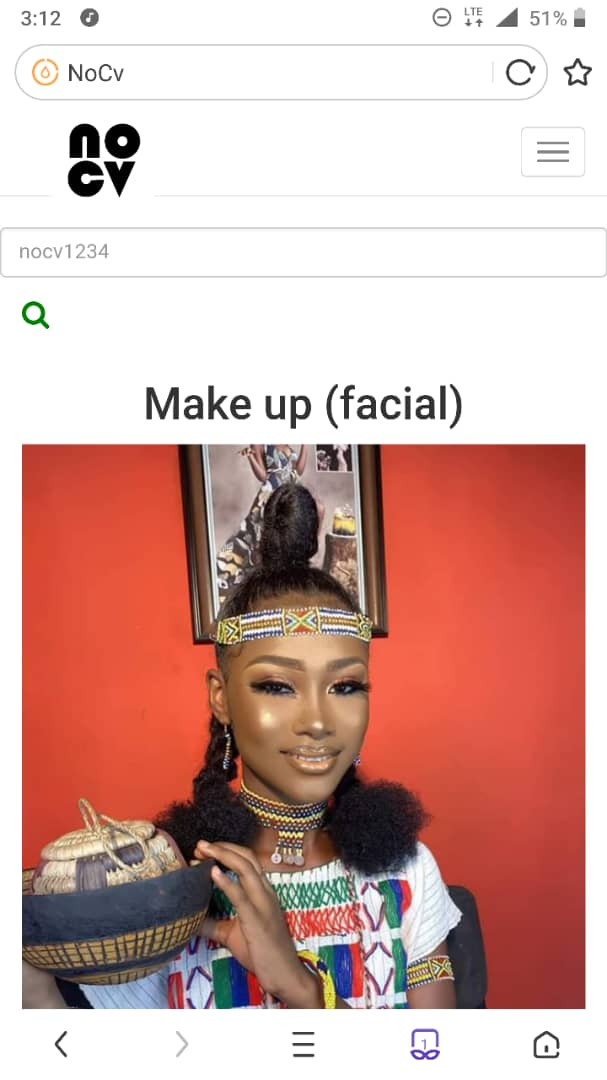Viewport: 607px width, 1080px height.
Task: Tap the NoCv logo
Action: click(104, 160)
